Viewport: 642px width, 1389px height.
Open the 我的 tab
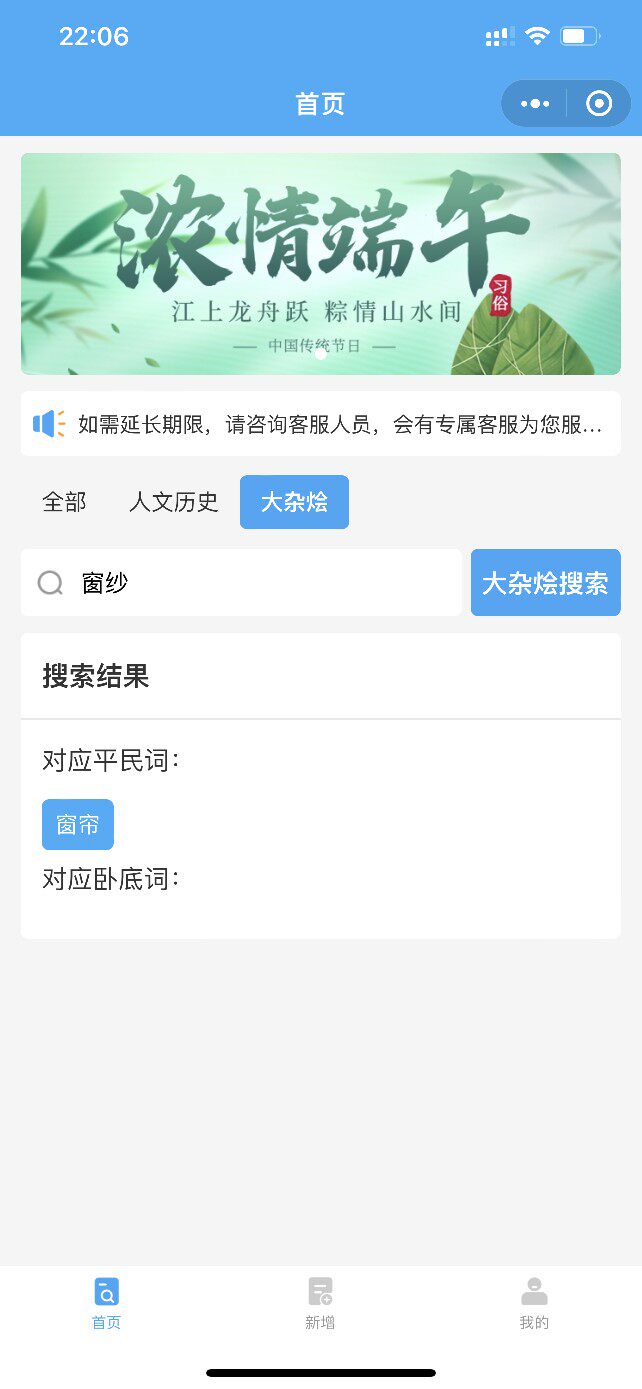pos(534,1303)
